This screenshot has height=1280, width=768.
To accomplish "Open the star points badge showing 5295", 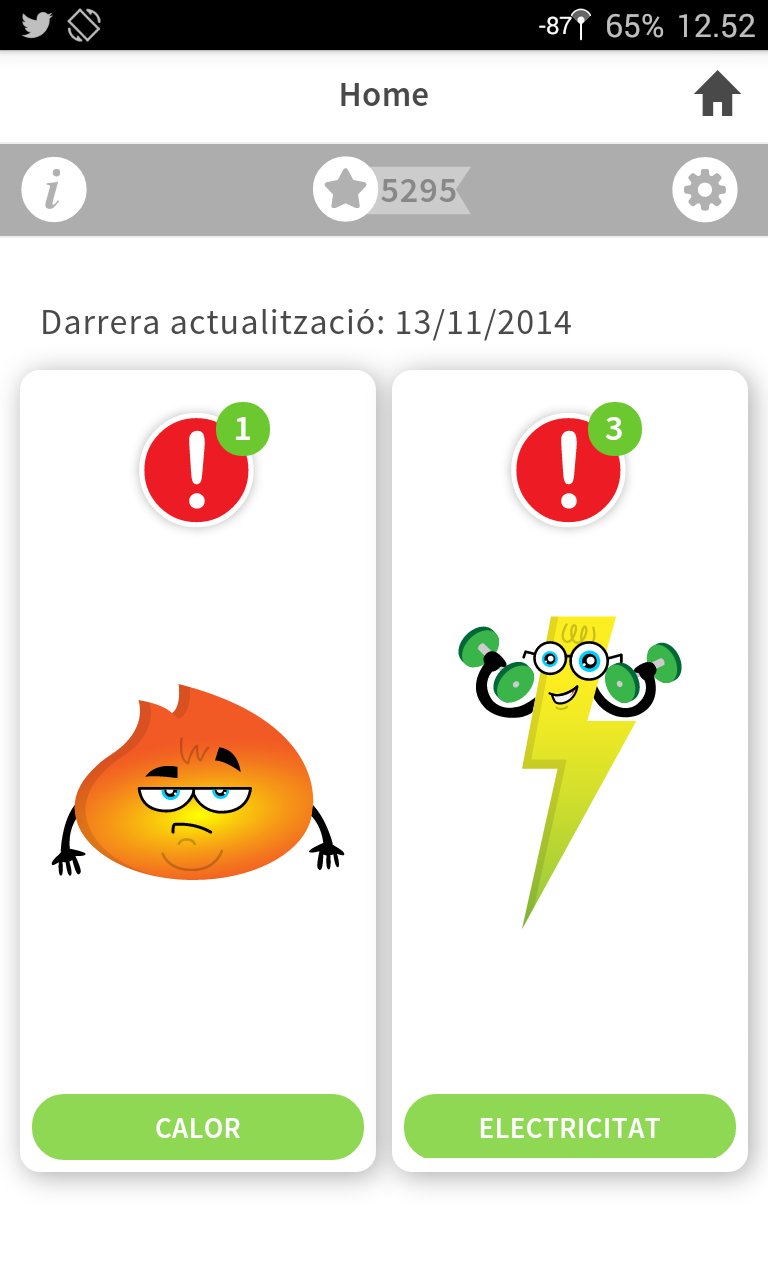I will coord(392,189).
